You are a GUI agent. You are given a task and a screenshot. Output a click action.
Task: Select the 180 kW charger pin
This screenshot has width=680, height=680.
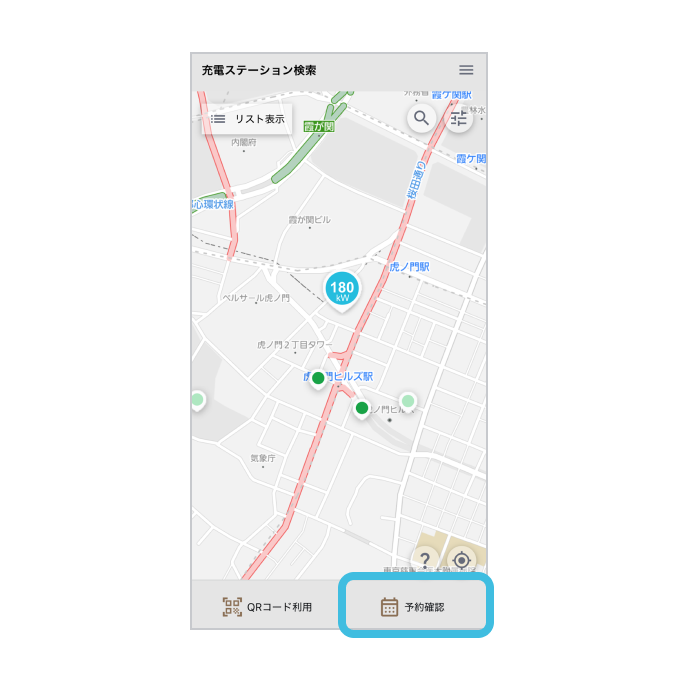tap(343, 290)
